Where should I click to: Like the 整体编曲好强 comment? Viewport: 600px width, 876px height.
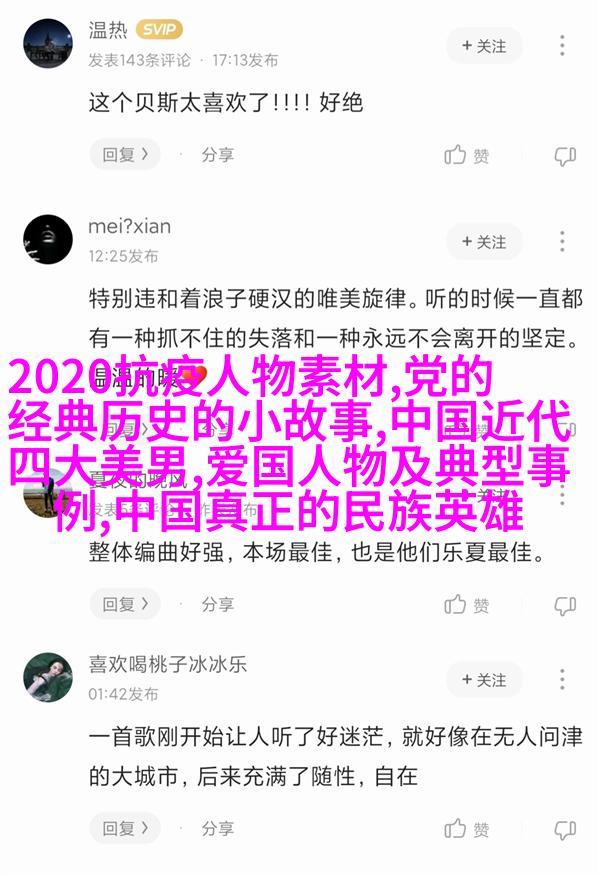[467, 604]
